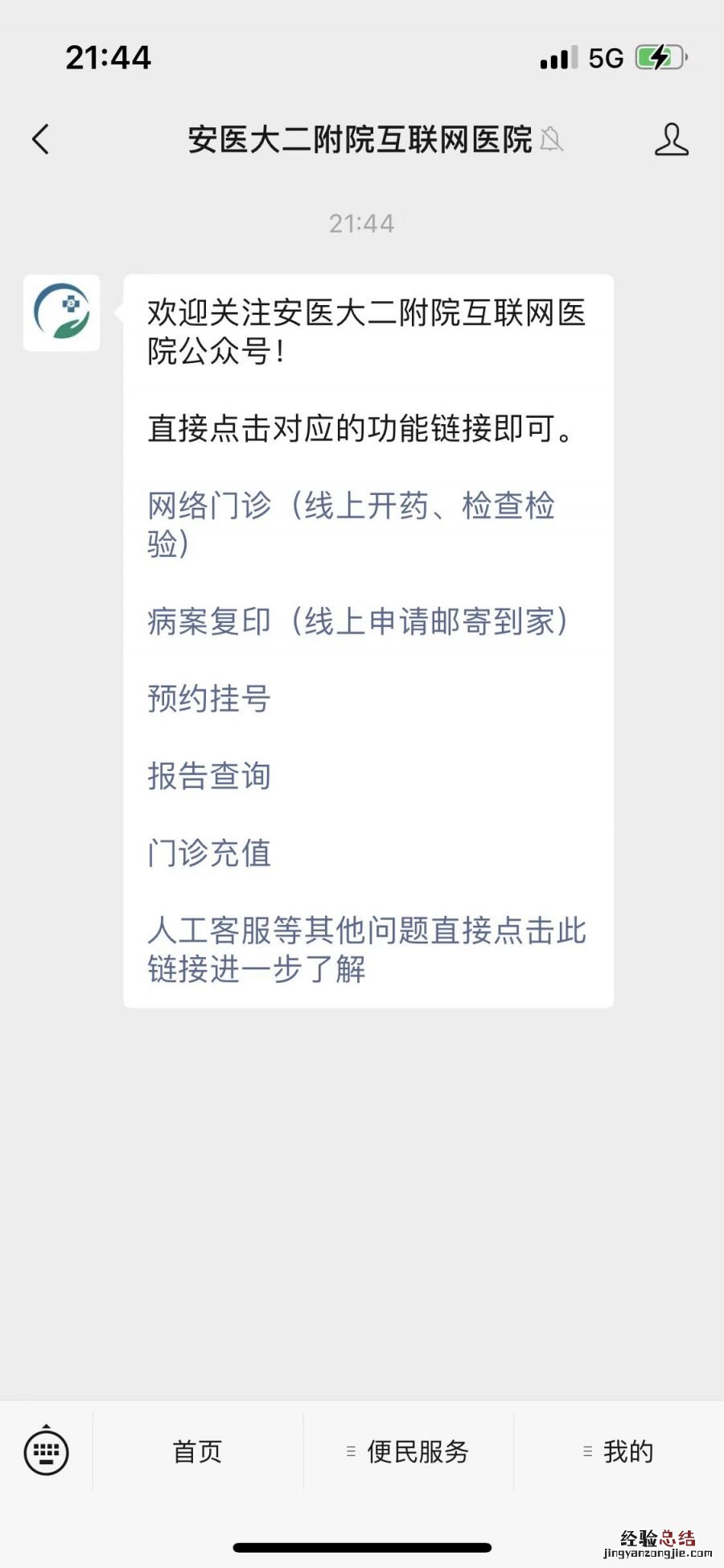The image size is (724, 1568).
Task: Open the 病案复印 link
Action: tap(357, 621)
